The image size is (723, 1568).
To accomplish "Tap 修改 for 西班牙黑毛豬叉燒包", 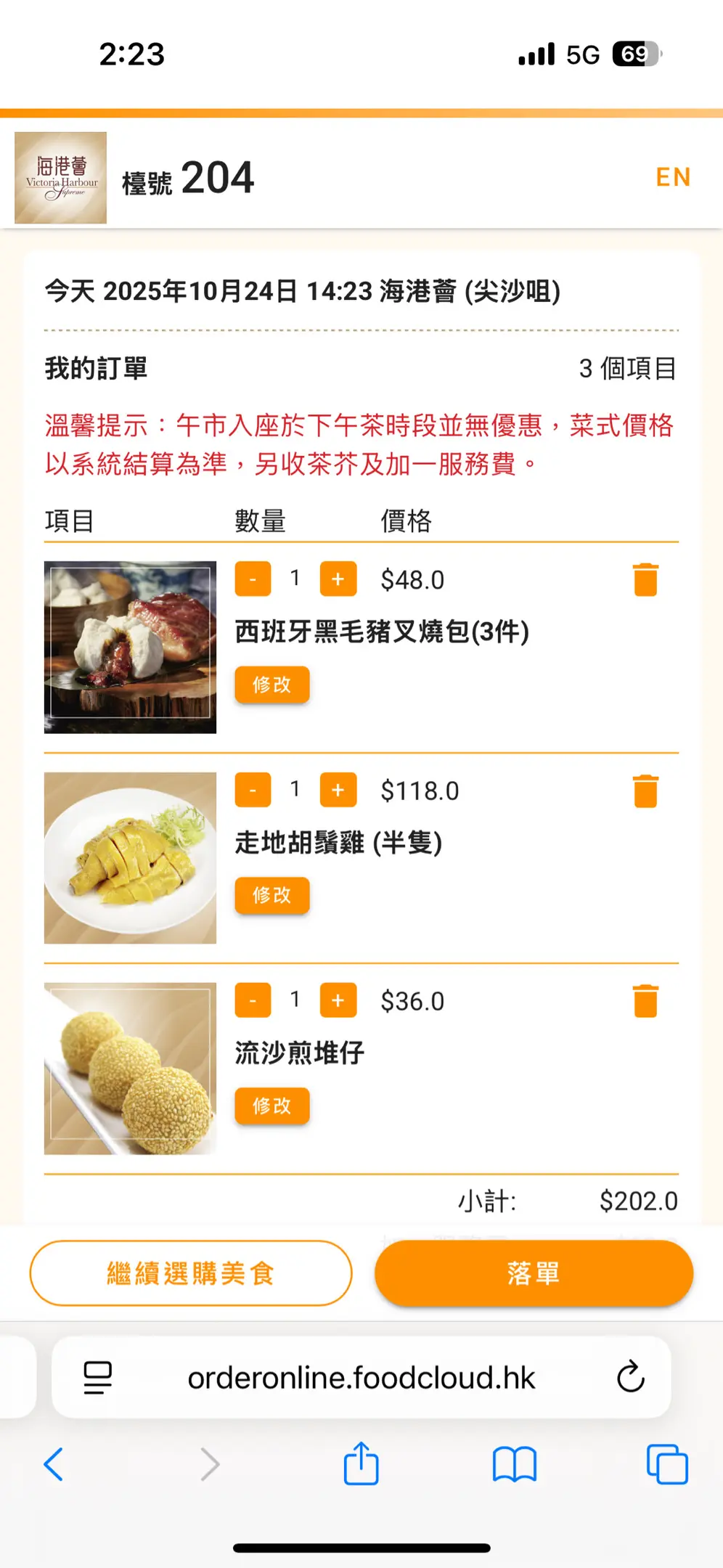I will 272,685.
